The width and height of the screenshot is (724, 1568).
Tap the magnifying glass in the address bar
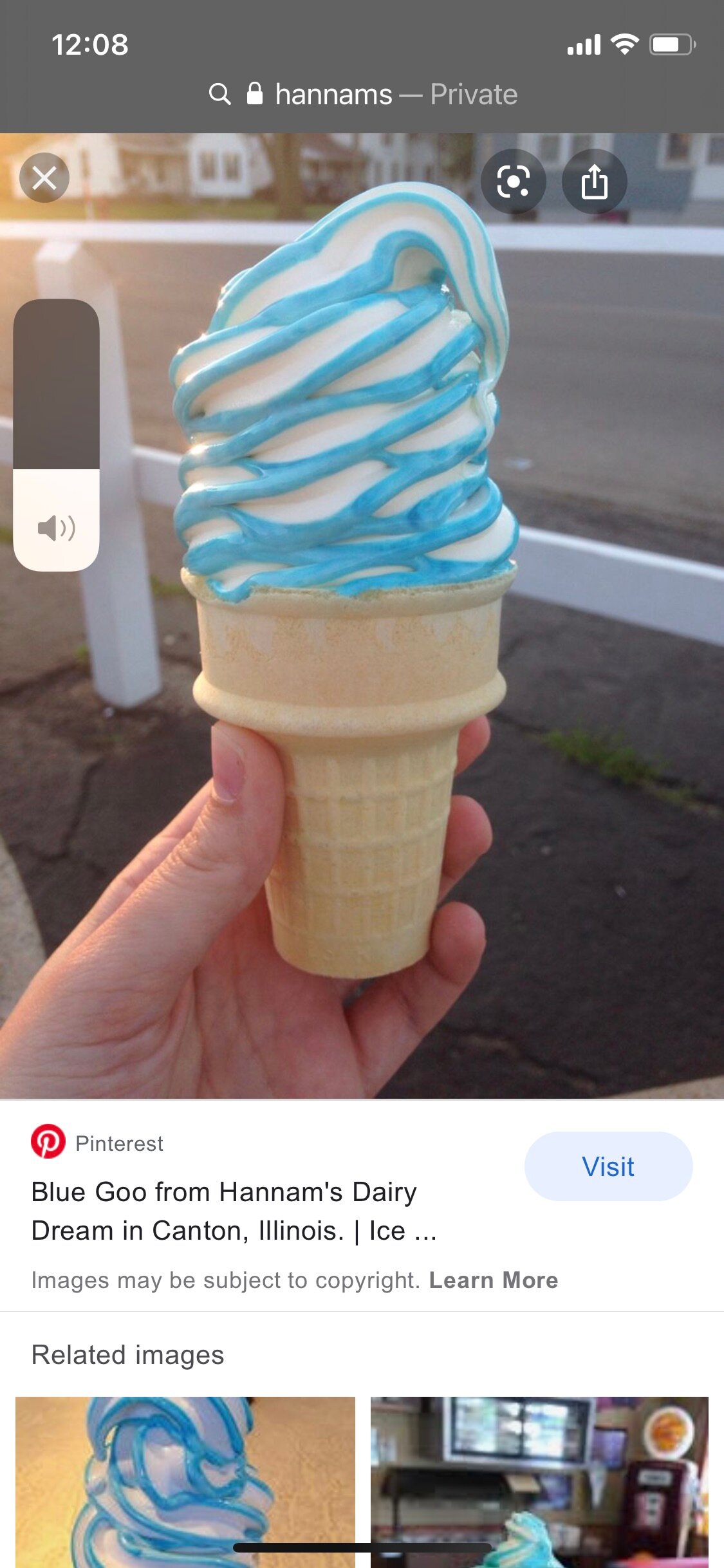pos(221,94)
